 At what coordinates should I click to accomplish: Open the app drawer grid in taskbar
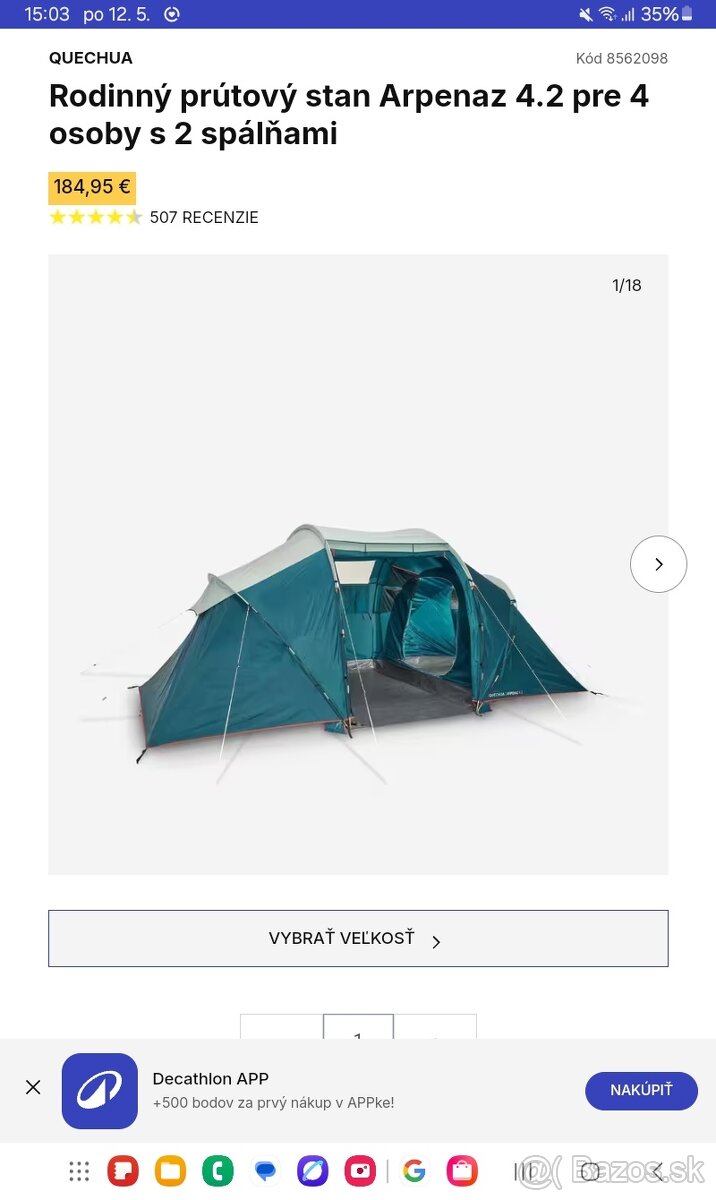[79, 1171]
